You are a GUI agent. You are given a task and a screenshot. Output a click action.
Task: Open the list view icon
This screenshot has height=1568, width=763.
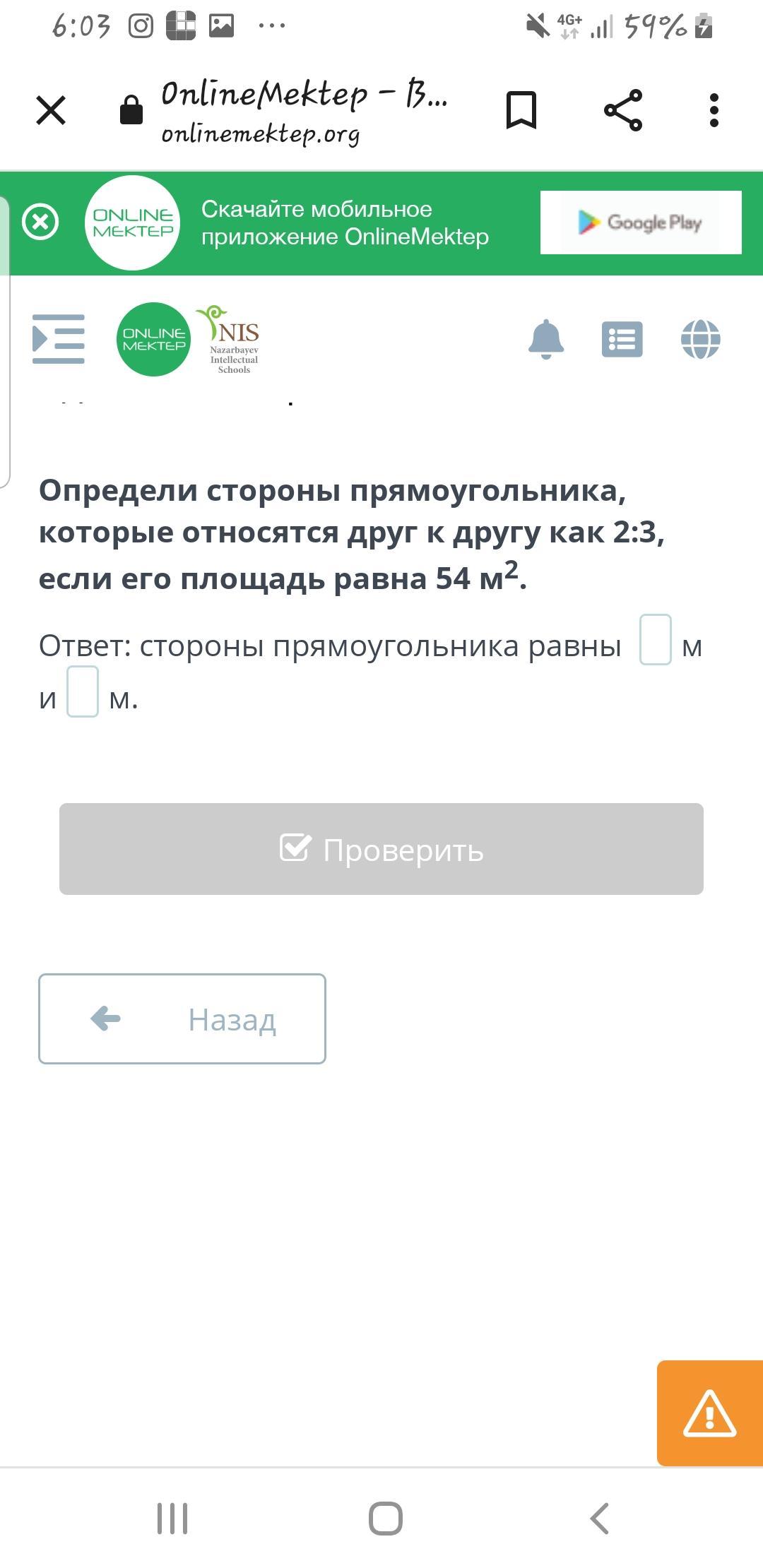(622, 339)
